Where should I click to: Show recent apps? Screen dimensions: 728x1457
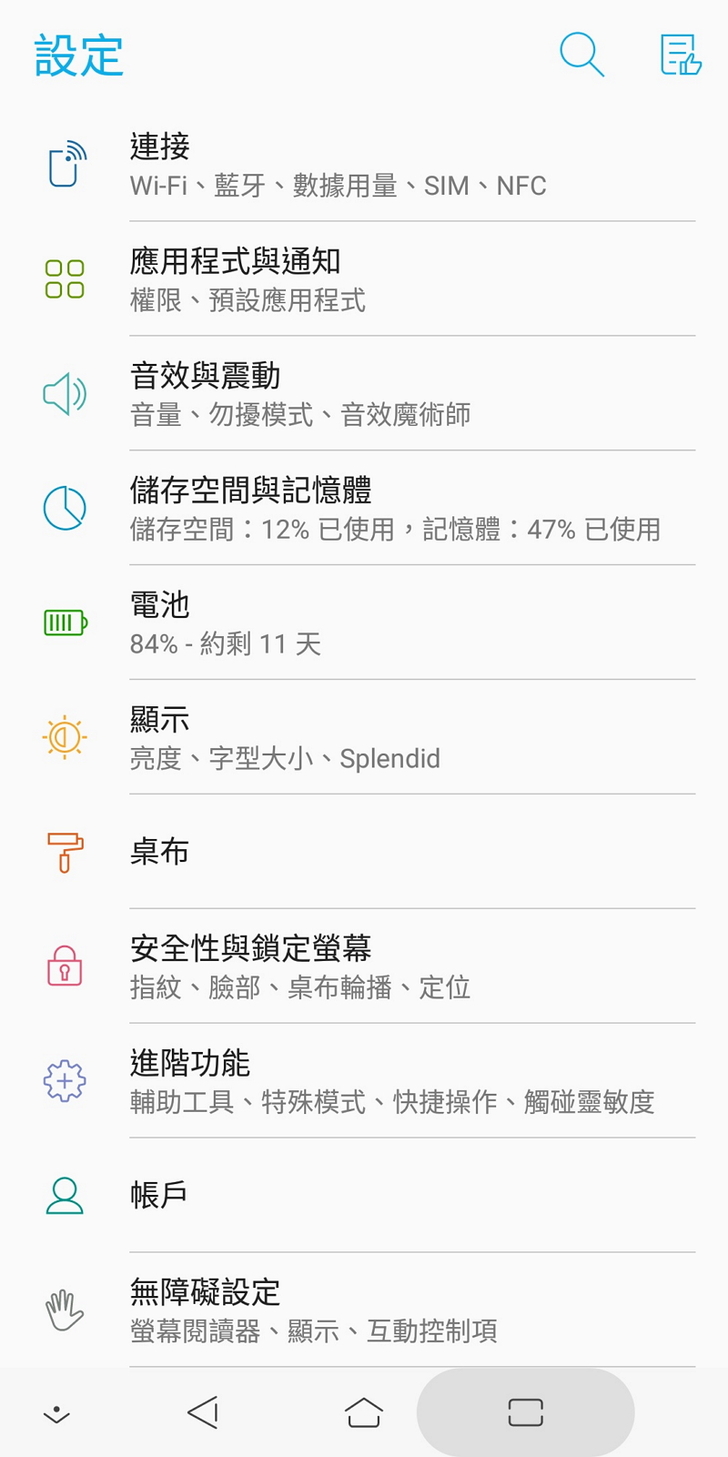pos(525,1412)
